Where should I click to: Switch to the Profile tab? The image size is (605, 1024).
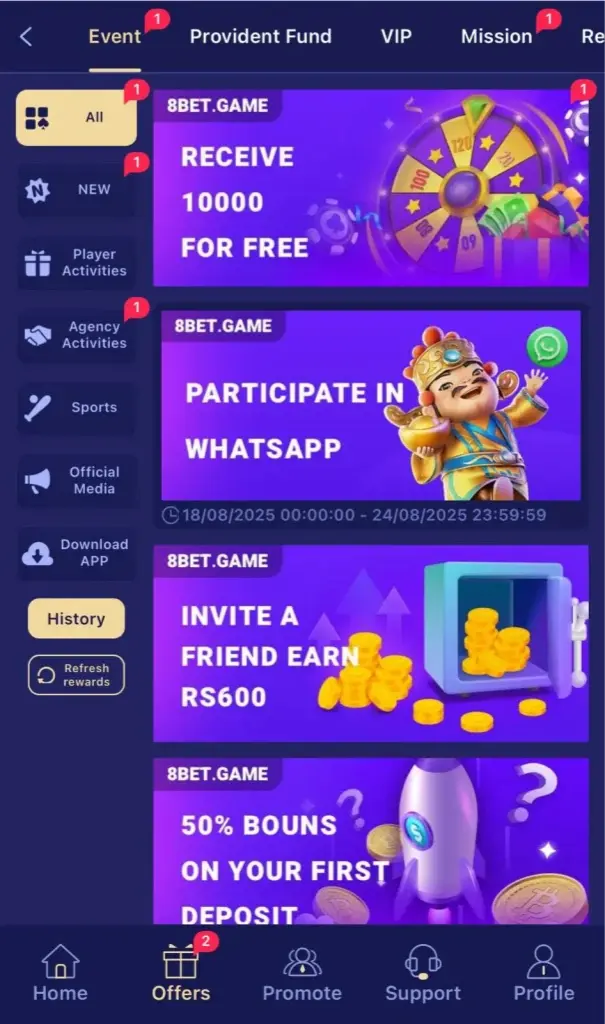(x=543, y=973)
